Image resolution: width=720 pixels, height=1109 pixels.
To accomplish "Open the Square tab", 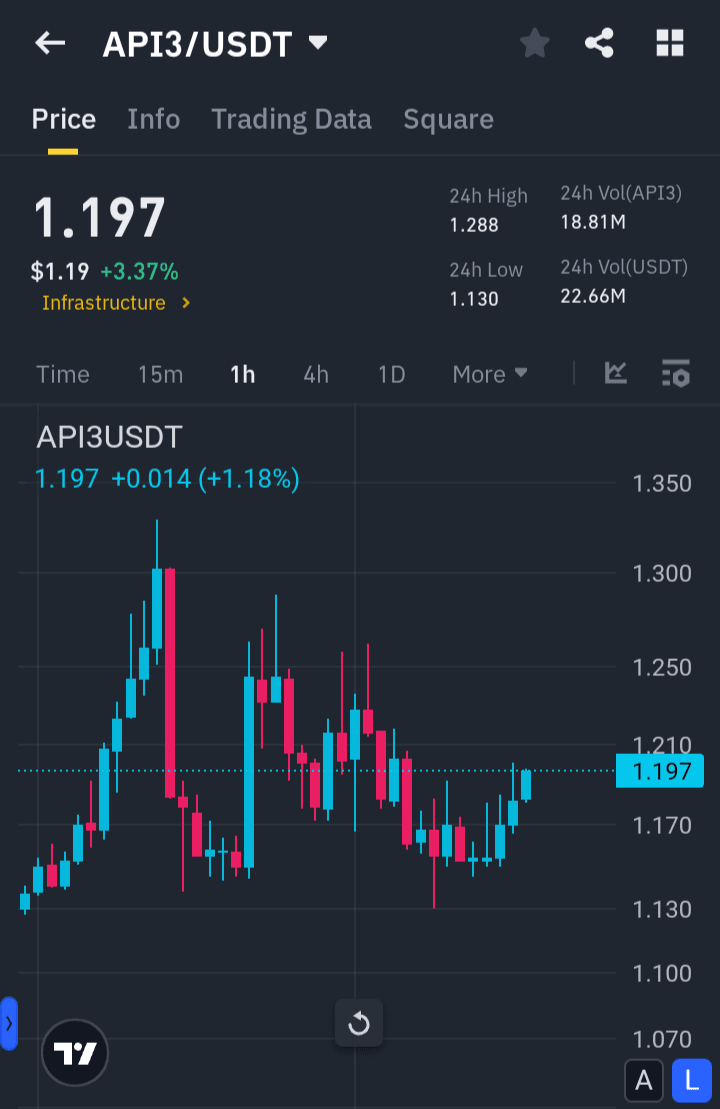I will point(448,119).
